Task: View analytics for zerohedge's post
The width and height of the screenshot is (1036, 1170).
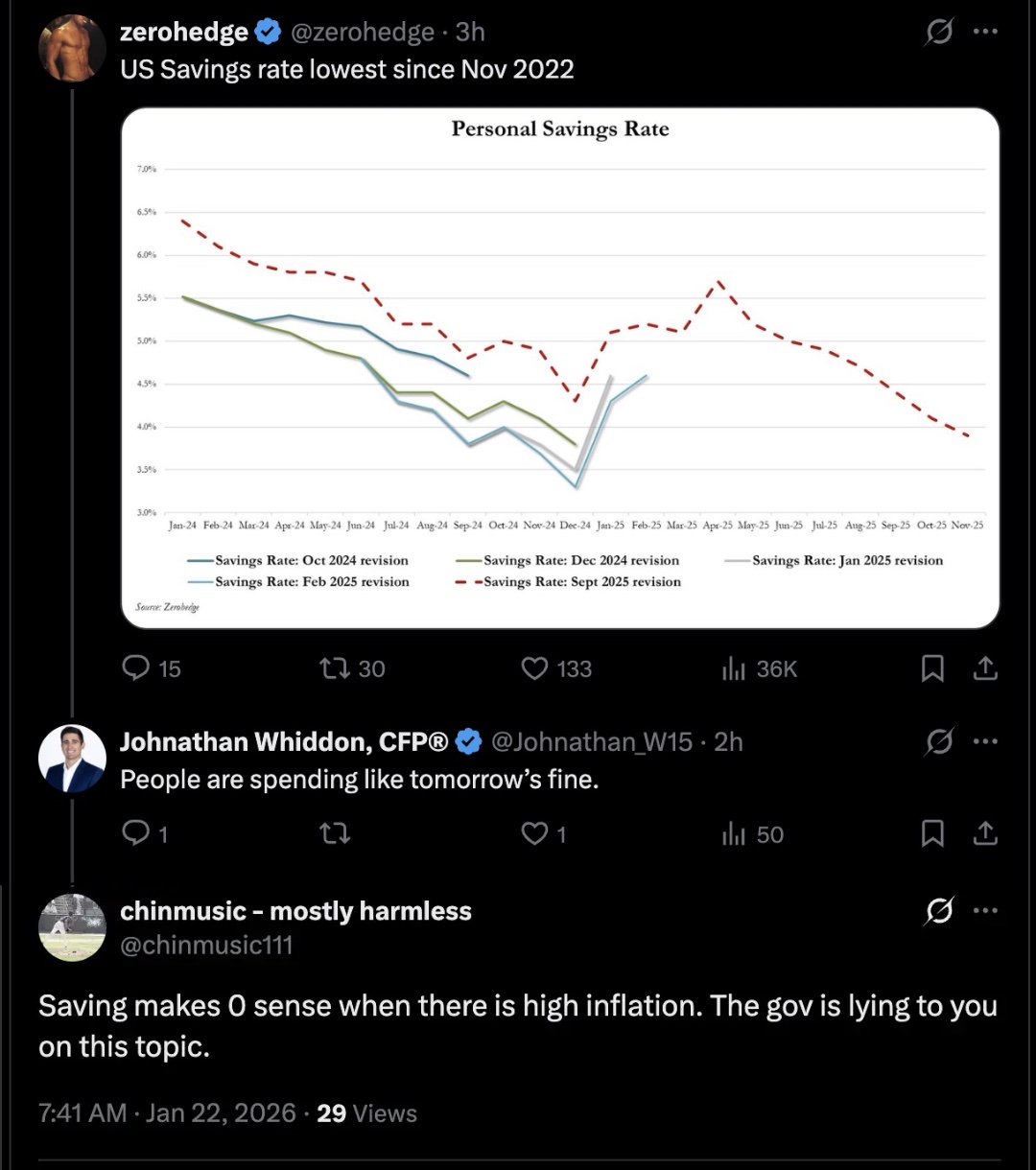Action: pos(734,668)
